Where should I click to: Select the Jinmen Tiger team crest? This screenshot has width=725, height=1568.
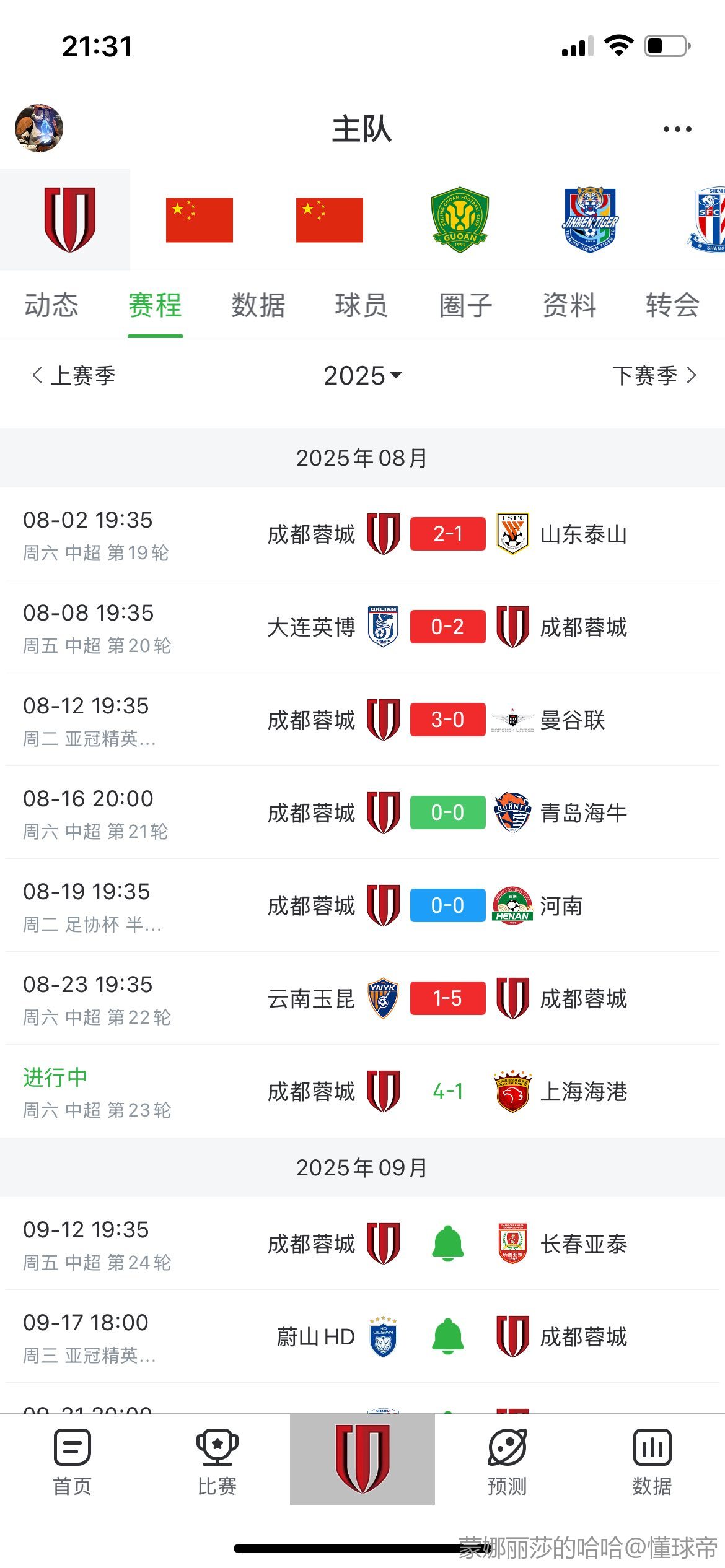591,219
